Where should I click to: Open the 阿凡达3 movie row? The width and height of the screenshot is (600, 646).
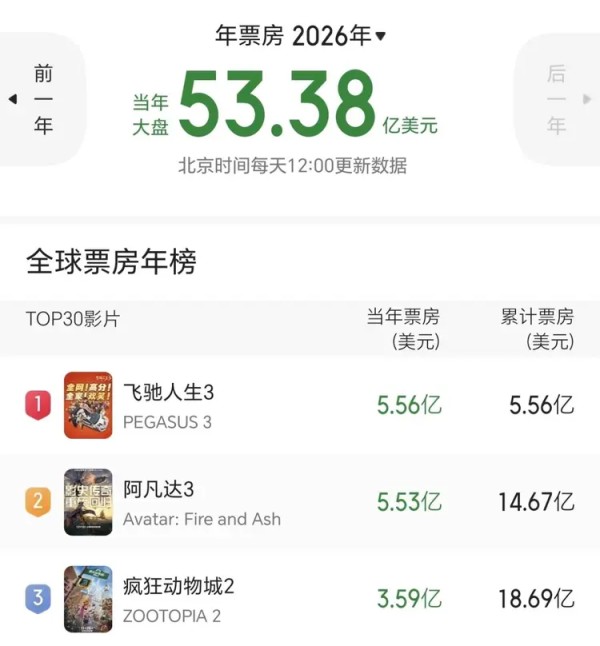point(300,502)
